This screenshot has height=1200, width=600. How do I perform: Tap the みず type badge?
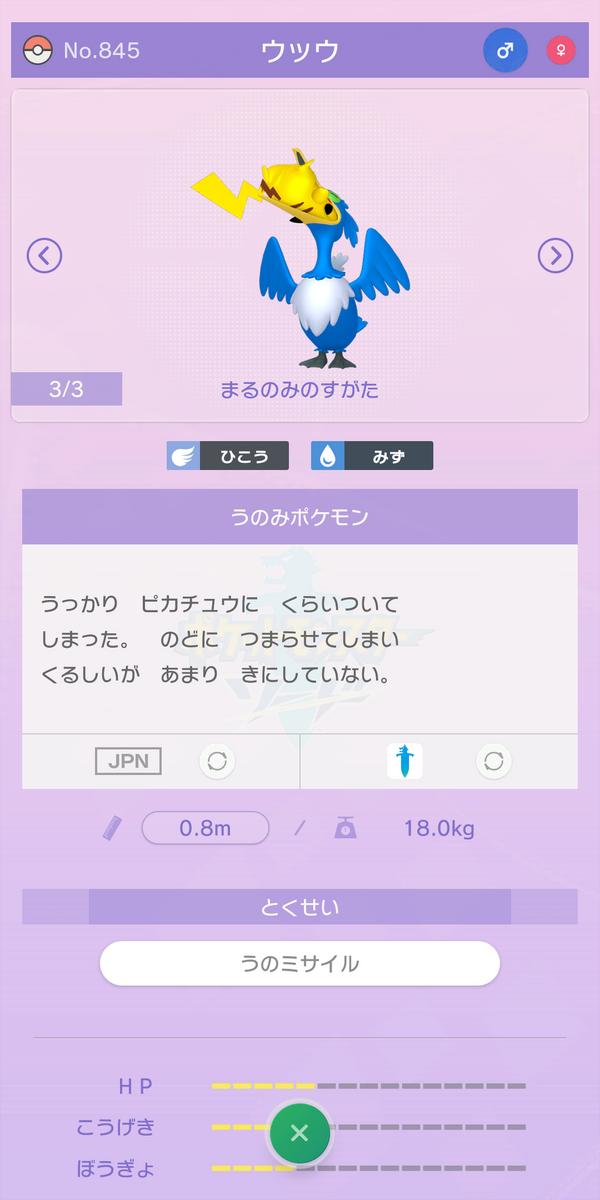click(372, 456)
